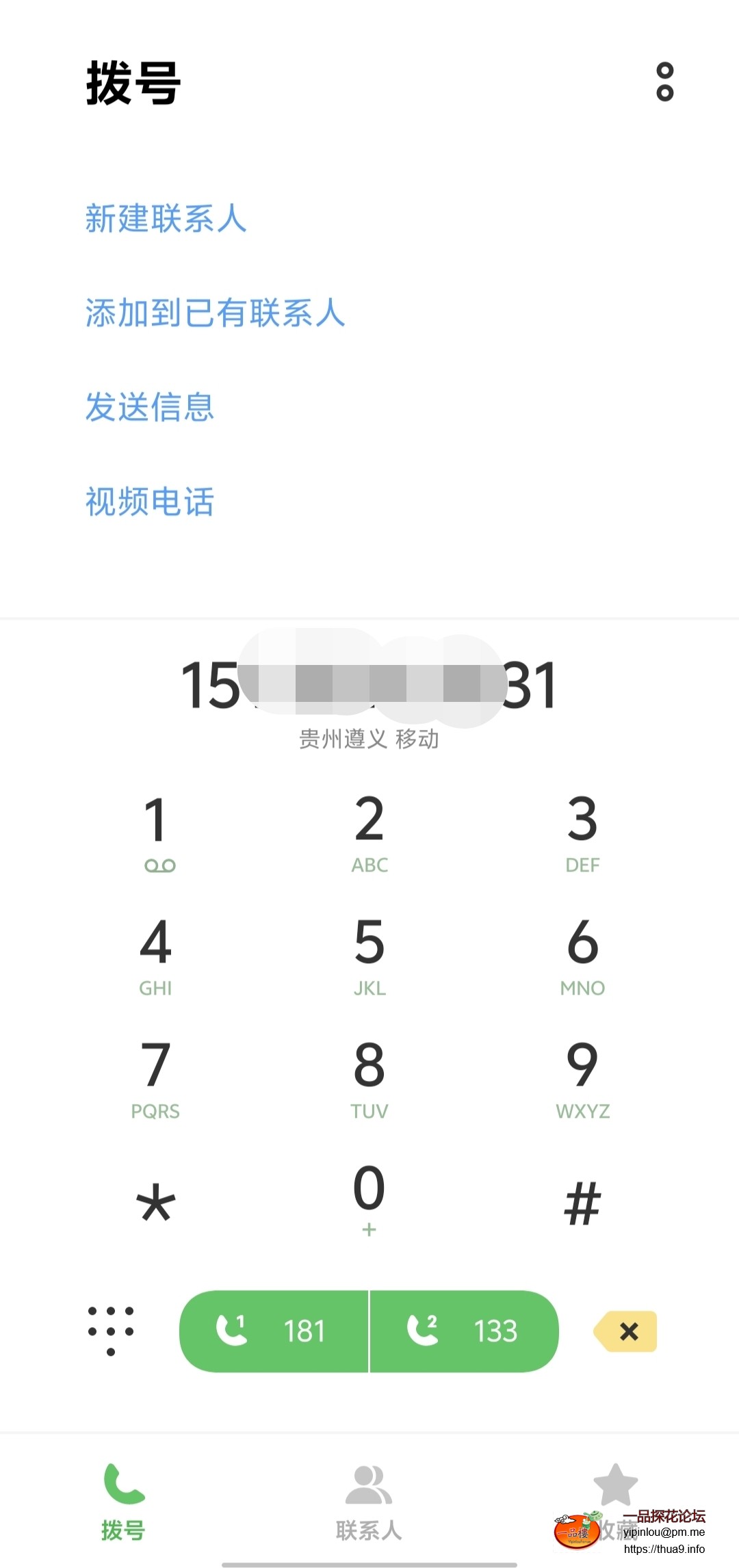Tap the star key
Viewport: 739px width, 1568px height.
tap(156, 1203)
